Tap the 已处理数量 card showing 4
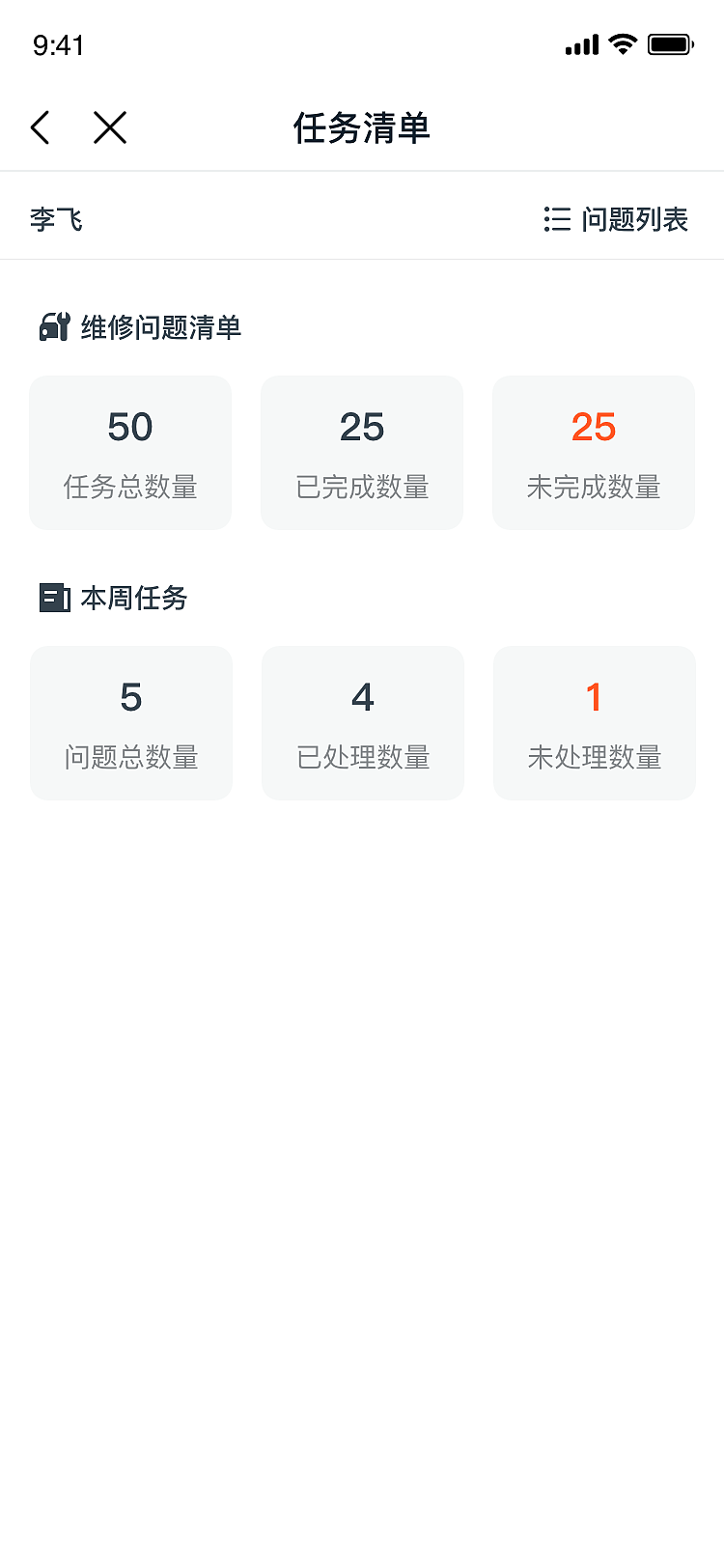This screenshot has width=724, height=1568. click(x=362, y=722)
